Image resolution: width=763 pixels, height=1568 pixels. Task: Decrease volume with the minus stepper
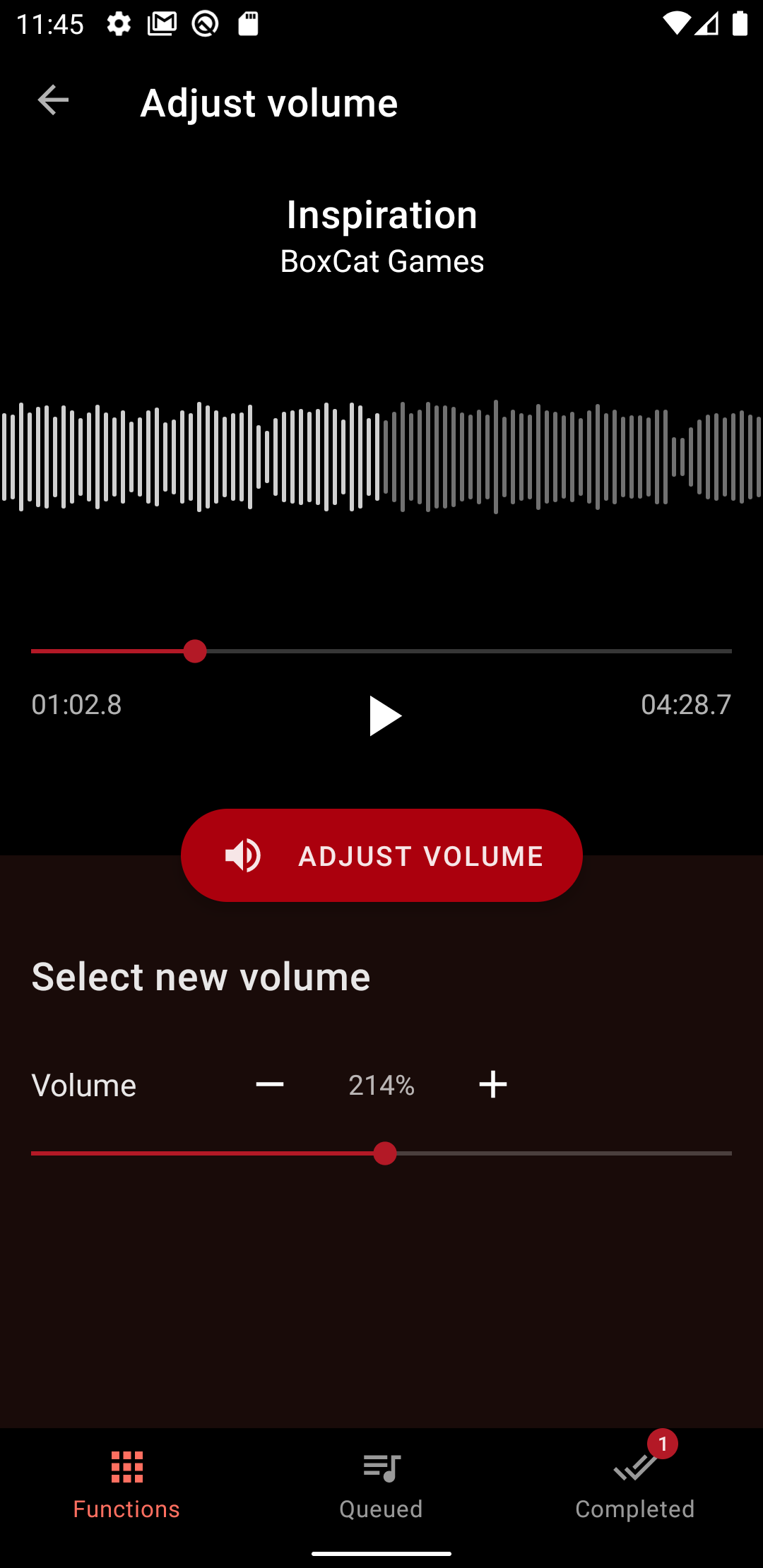pyautogui.click(x=271, y=1085)
